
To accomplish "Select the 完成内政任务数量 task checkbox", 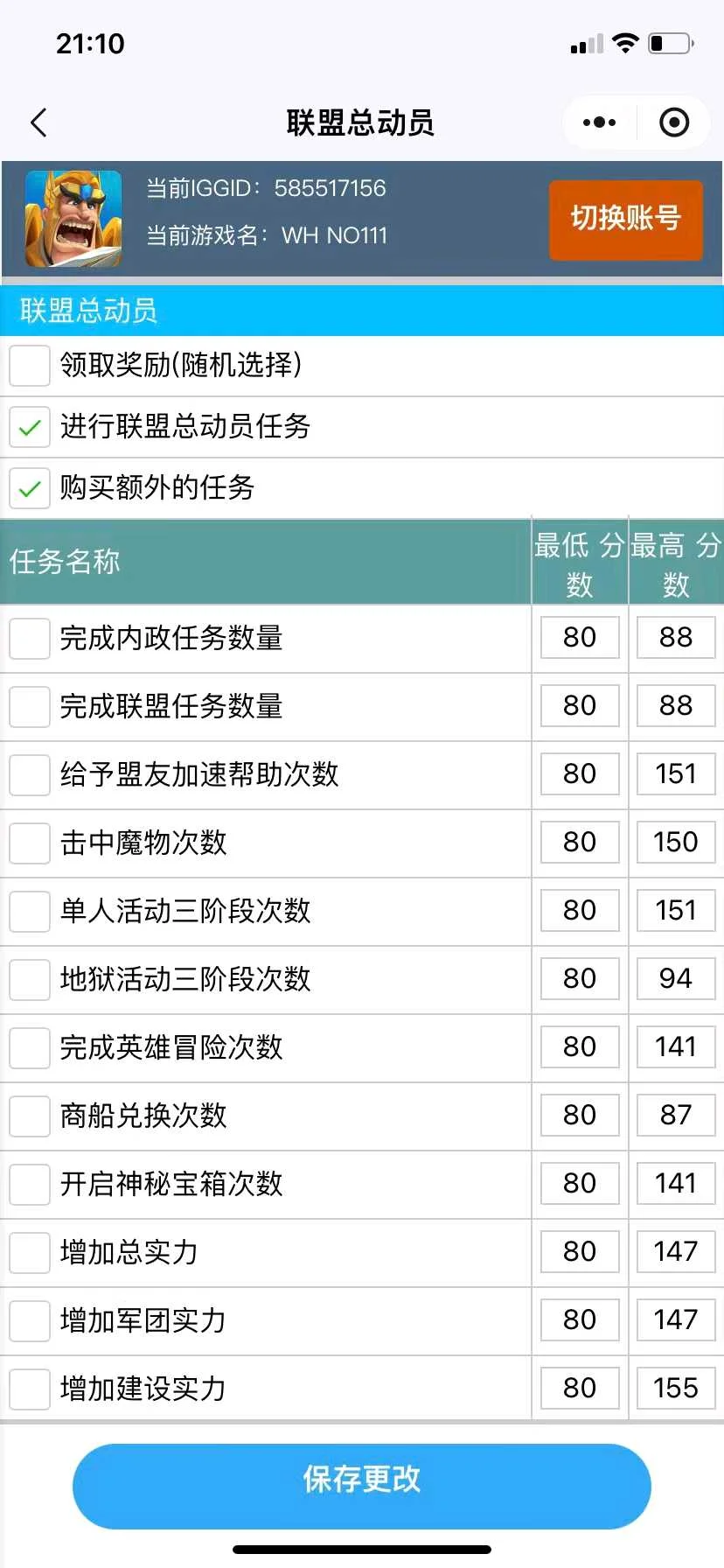I will coord(30,638).
